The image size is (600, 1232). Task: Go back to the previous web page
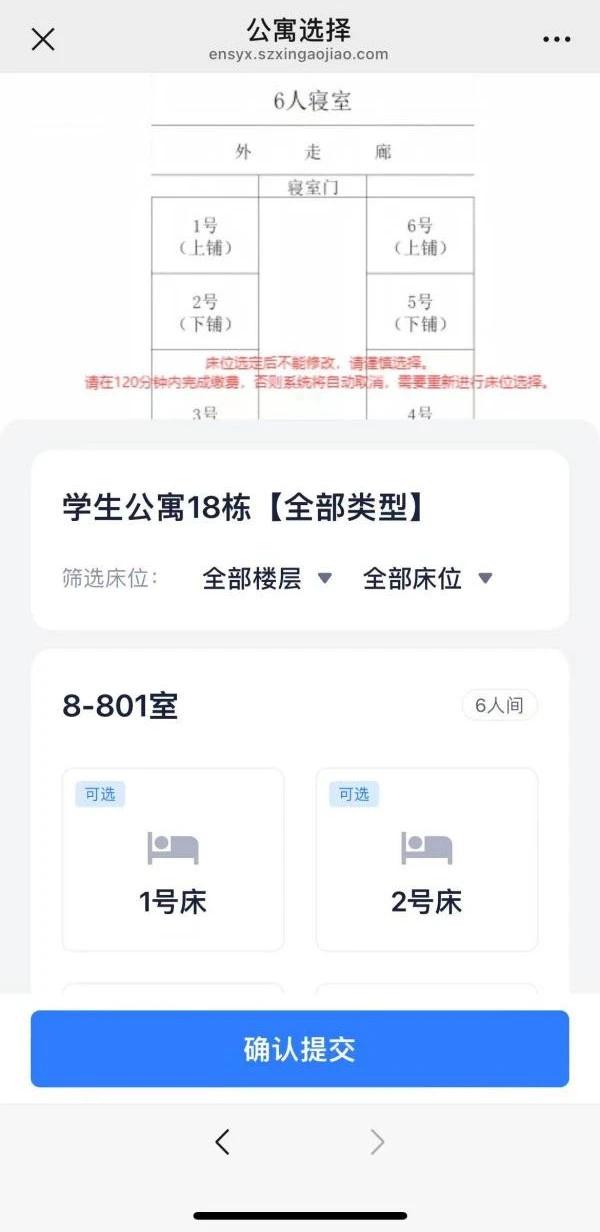click(x=222, y=1141)
